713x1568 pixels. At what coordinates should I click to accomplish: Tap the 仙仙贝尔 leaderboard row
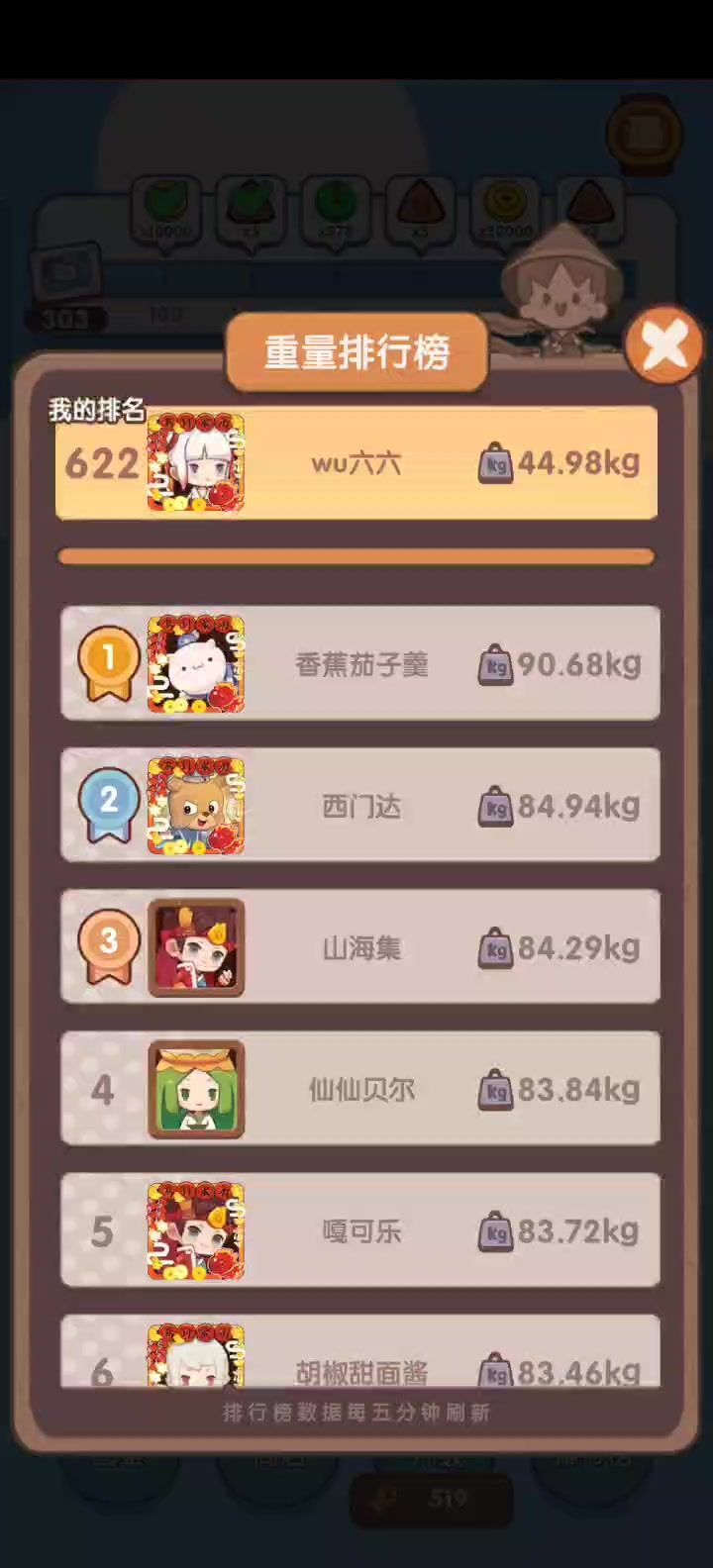click(360, 1089)
